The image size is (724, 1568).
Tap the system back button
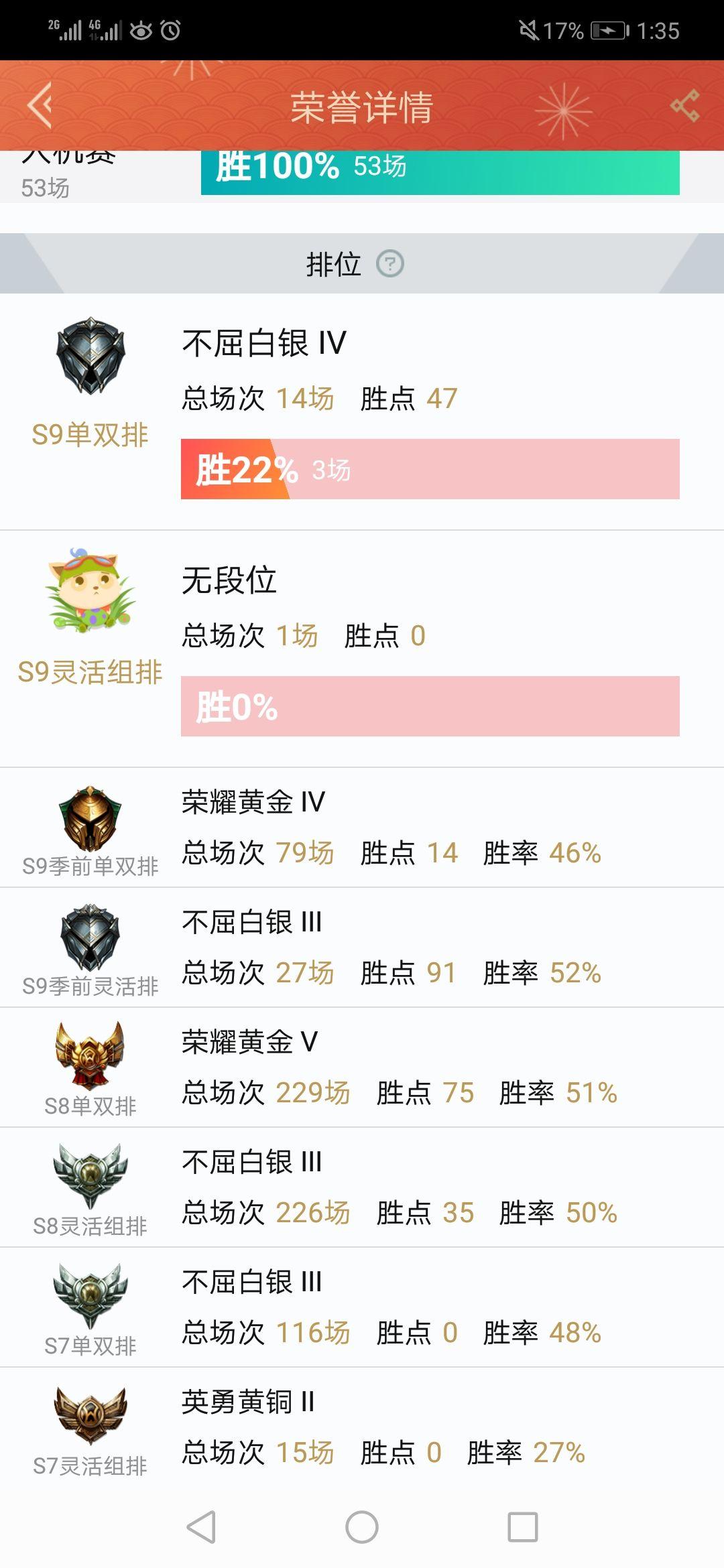(x=201, y=1527)
